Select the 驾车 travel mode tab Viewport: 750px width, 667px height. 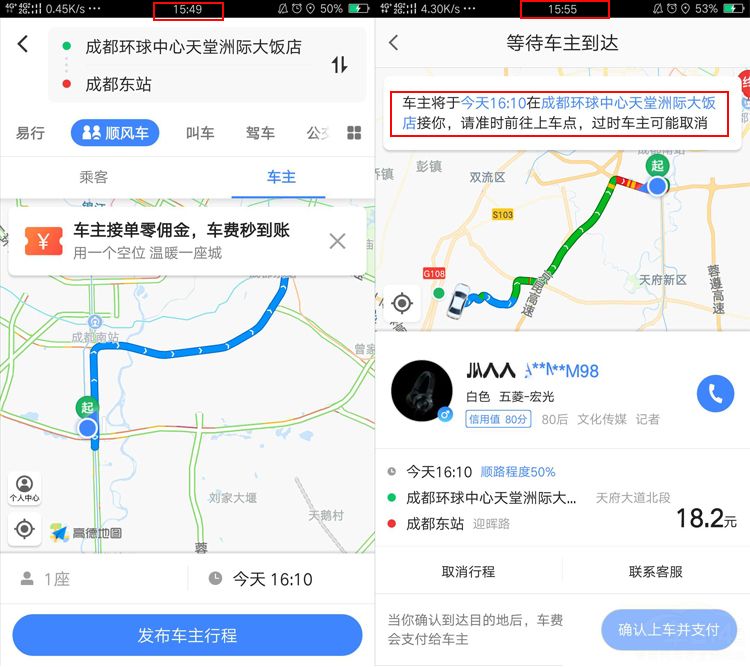pyautogui.click(x=260, y=133)
